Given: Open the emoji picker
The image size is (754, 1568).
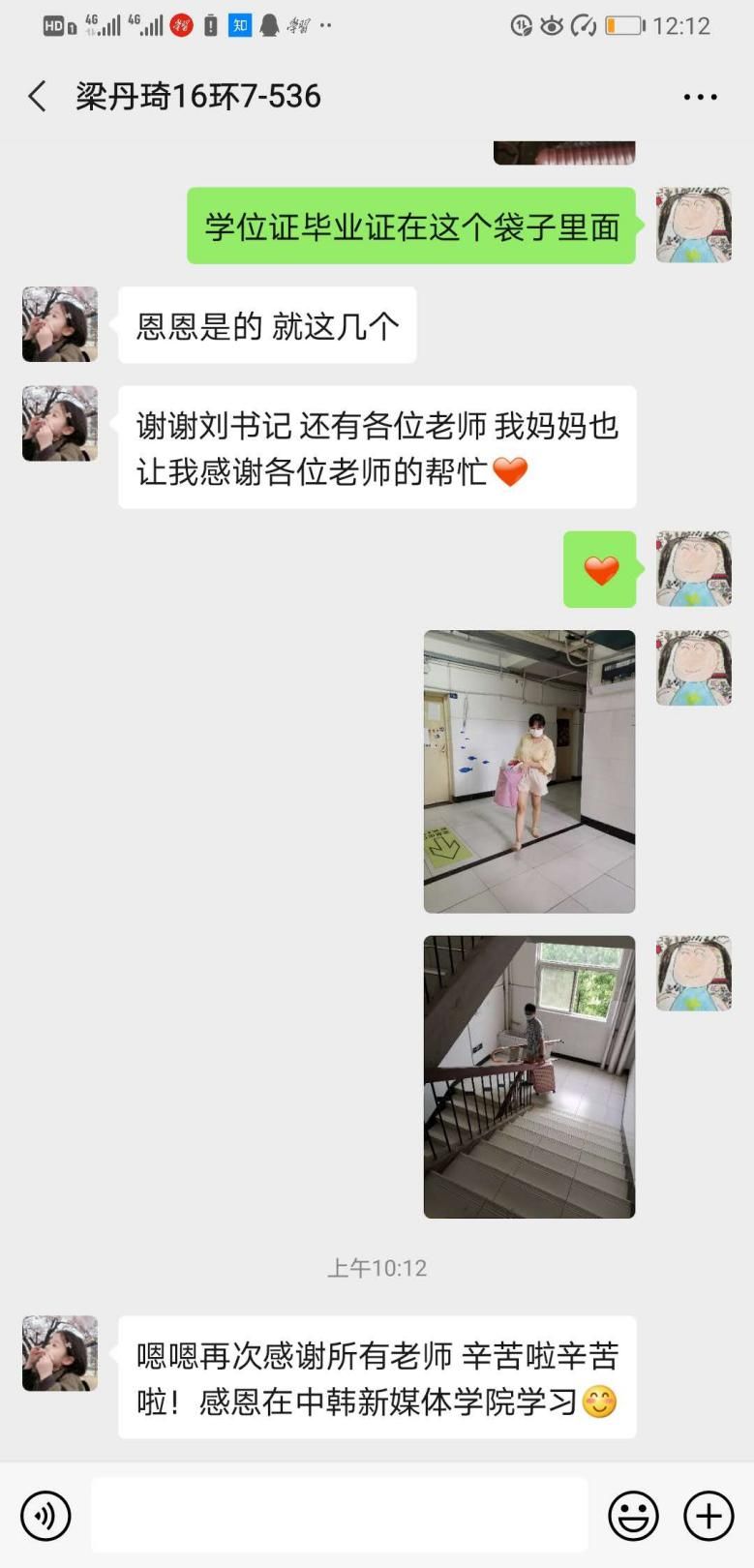Looking at the screenshot, I should coord(633,1515).
